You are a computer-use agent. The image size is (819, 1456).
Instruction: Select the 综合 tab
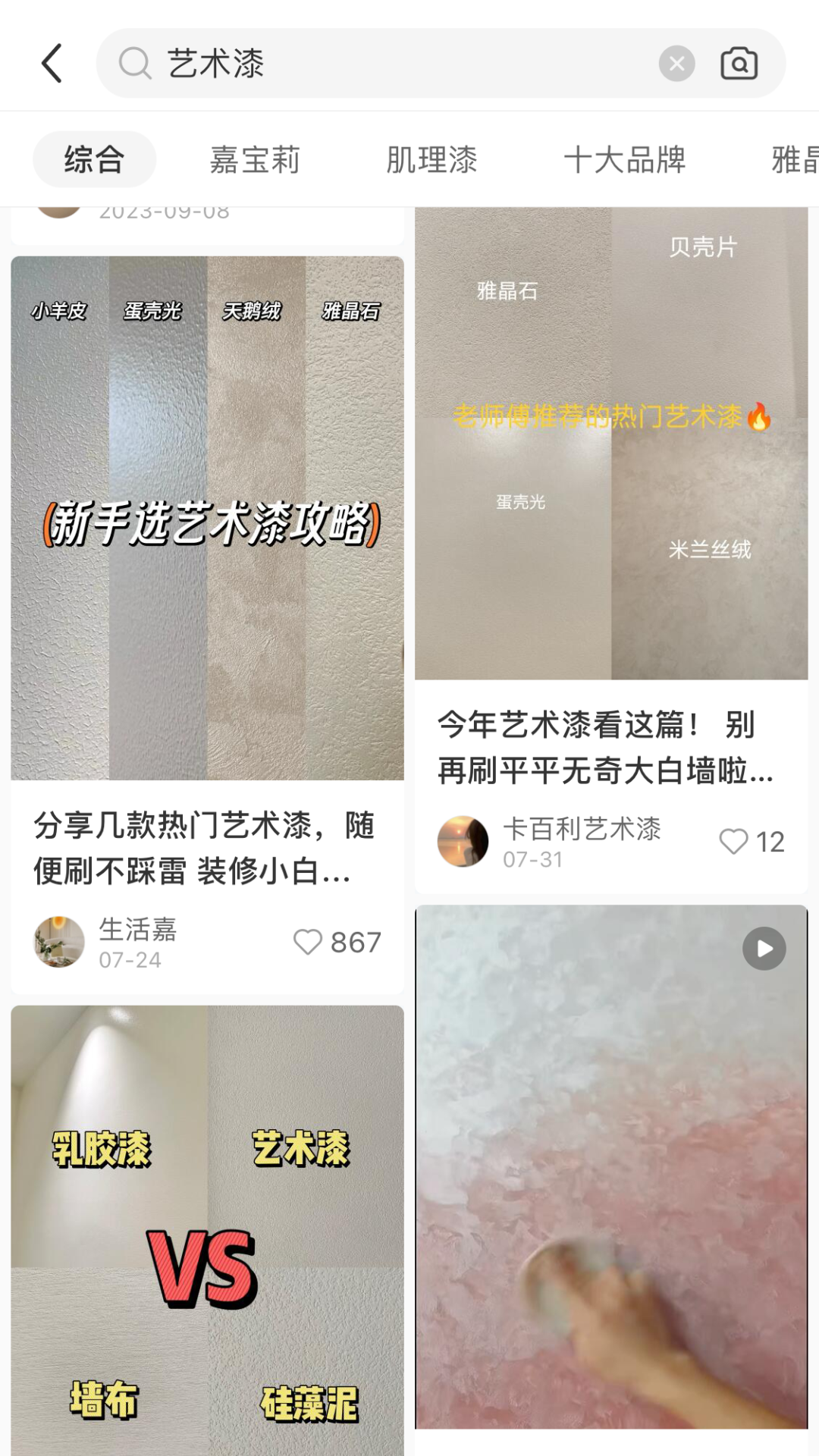(94, 159)
